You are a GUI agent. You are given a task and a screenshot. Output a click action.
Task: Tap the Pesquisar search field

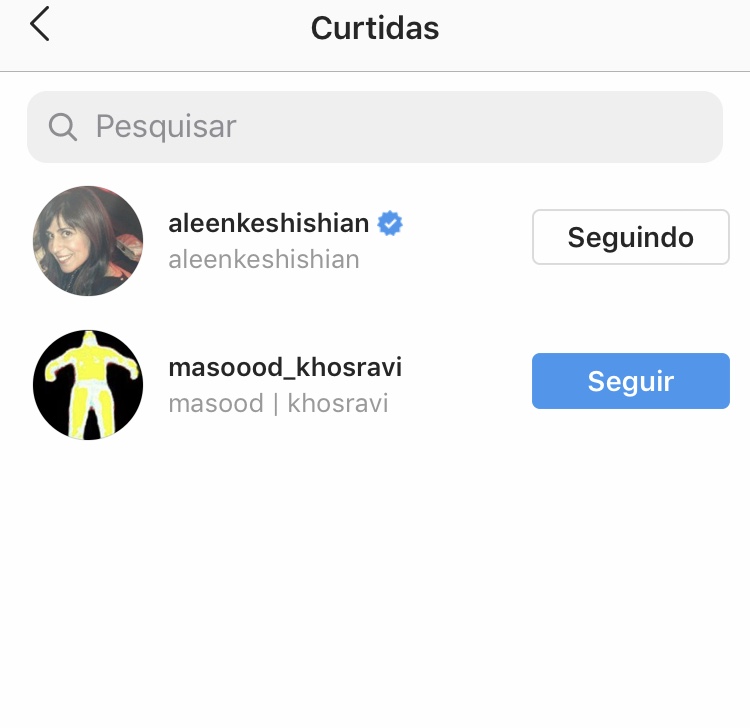(375, 127)
